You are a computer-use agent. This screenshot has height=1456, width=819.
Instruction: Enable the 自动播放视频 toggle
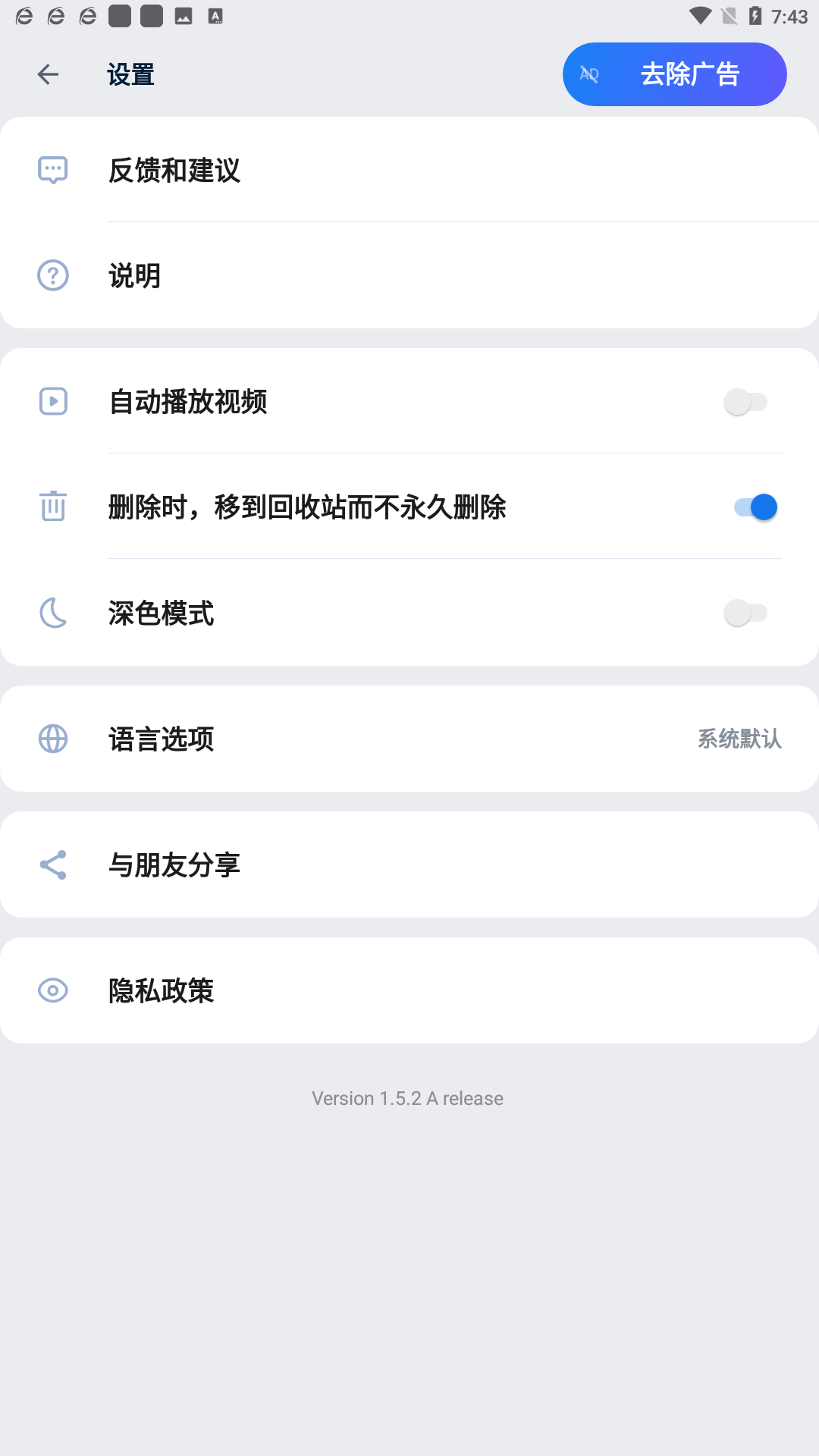747,402
